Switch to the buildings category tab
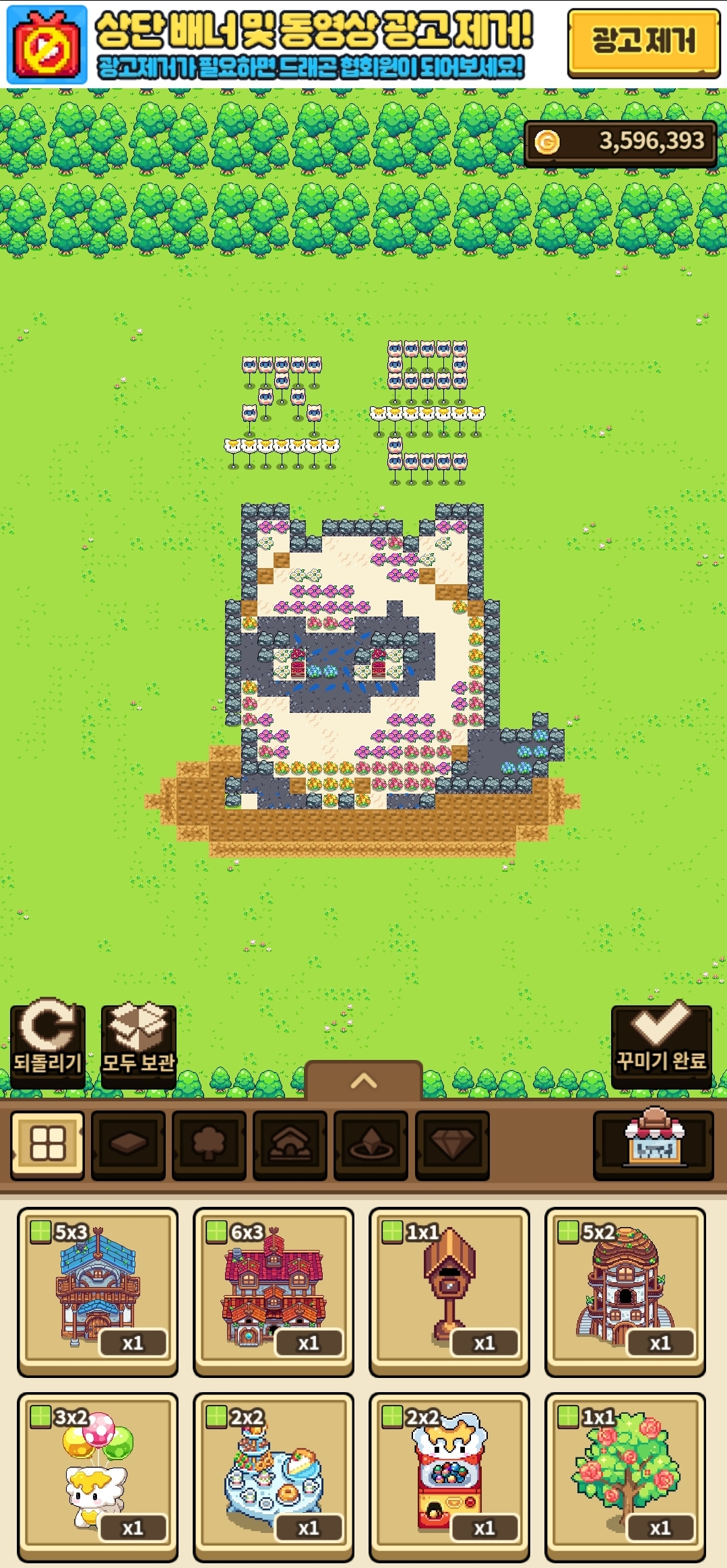The image size is (727, 1568). 290,1144
